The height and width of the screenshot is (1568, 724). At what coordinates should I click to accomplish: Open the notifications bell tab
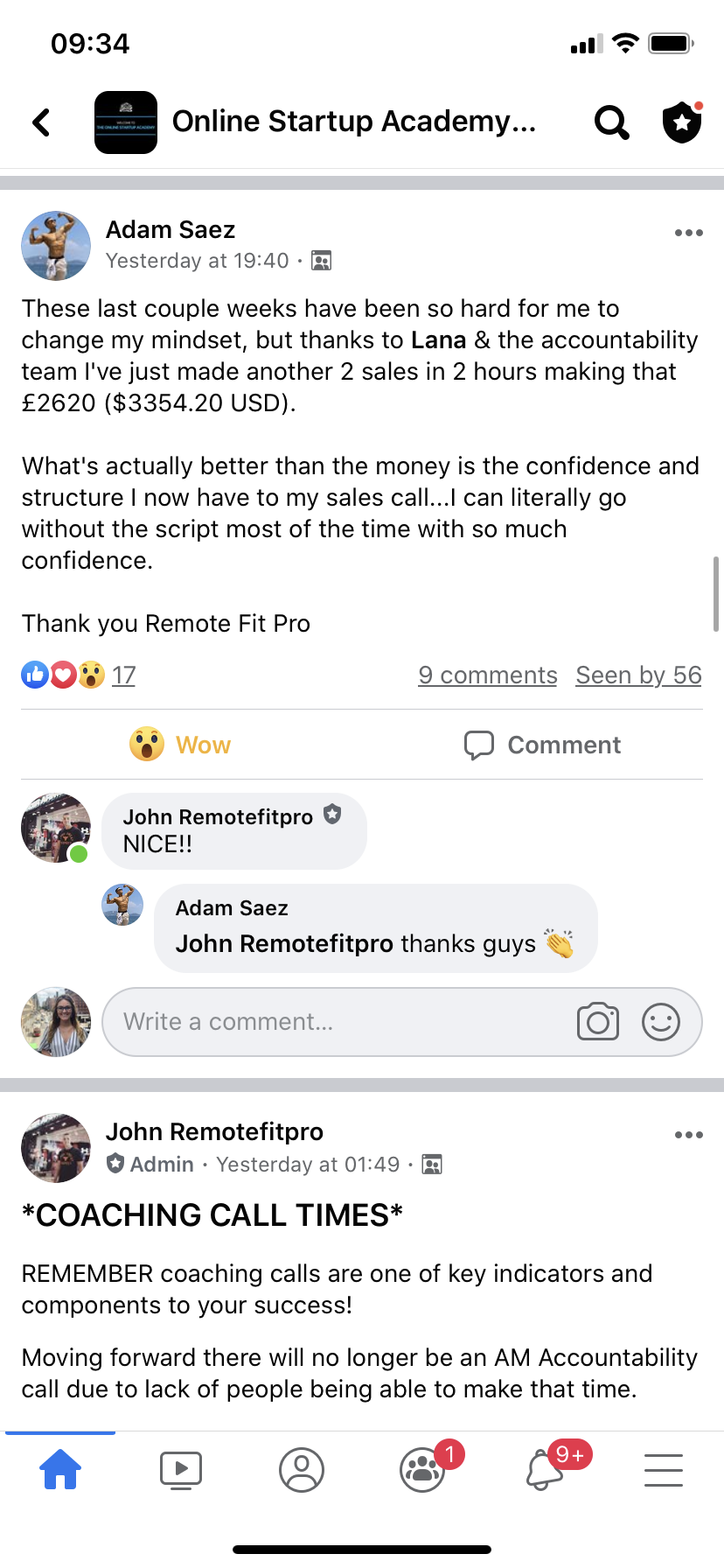pos(544,1470)
